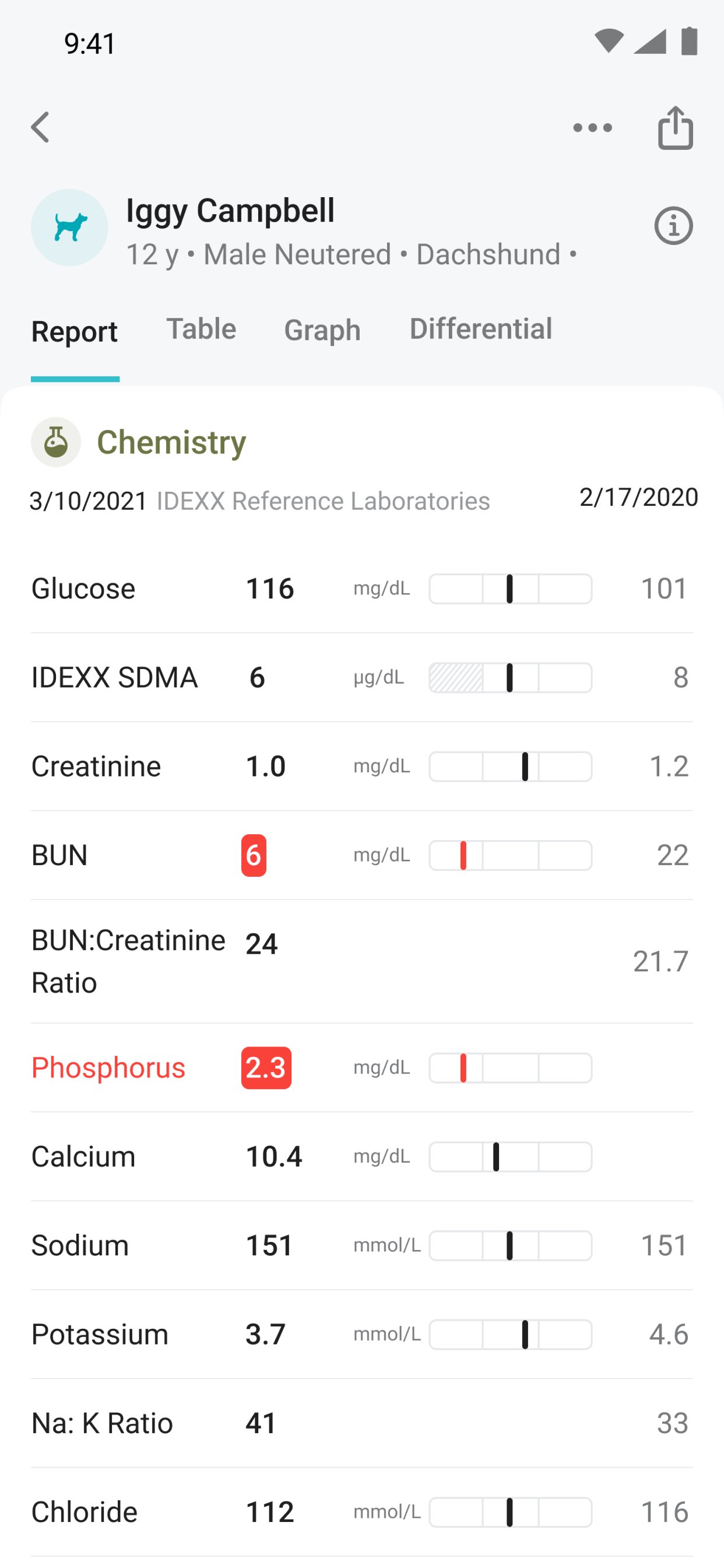Tap the Chemistry flask icon
The height and width of the screenshot is (1568, 724).
click(55, 442)
